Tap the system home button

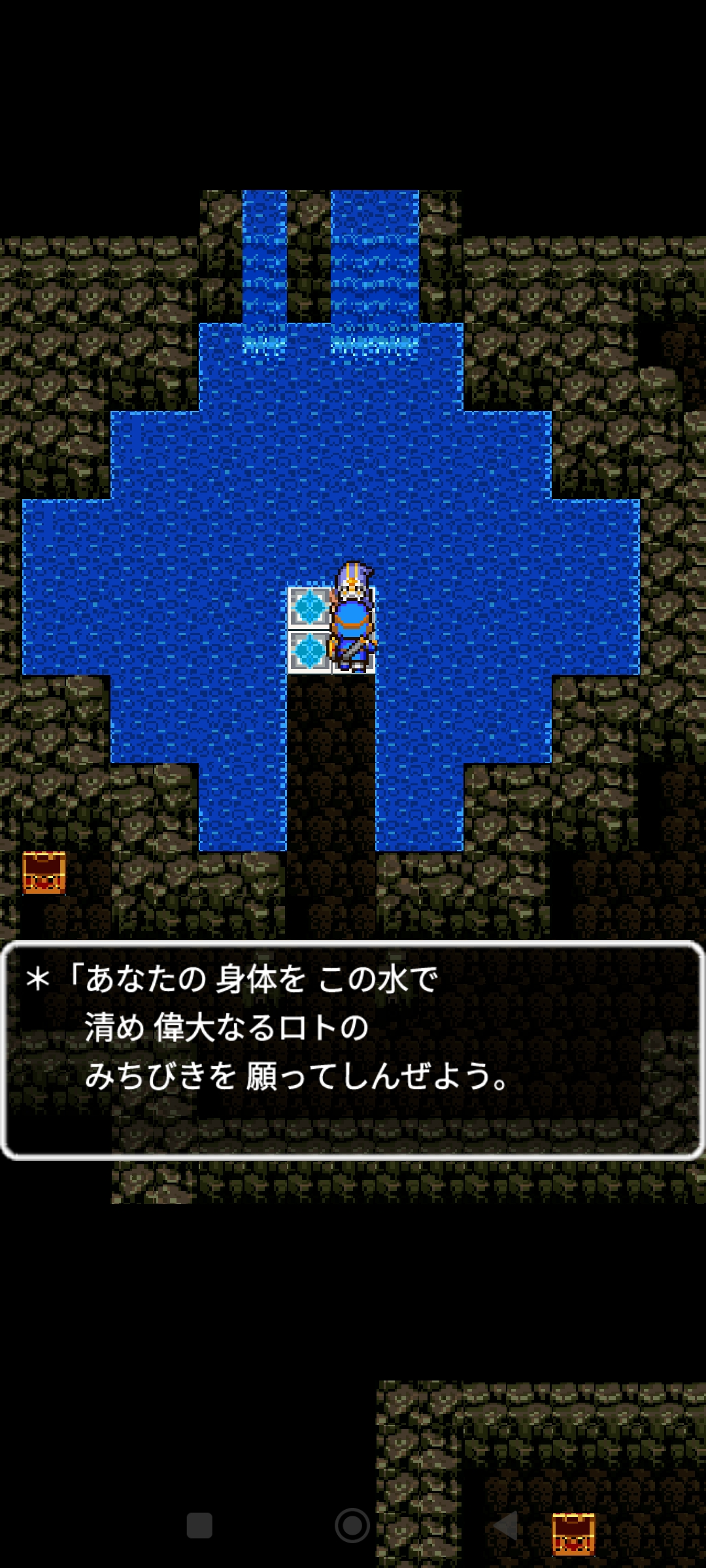[352, 1526]
